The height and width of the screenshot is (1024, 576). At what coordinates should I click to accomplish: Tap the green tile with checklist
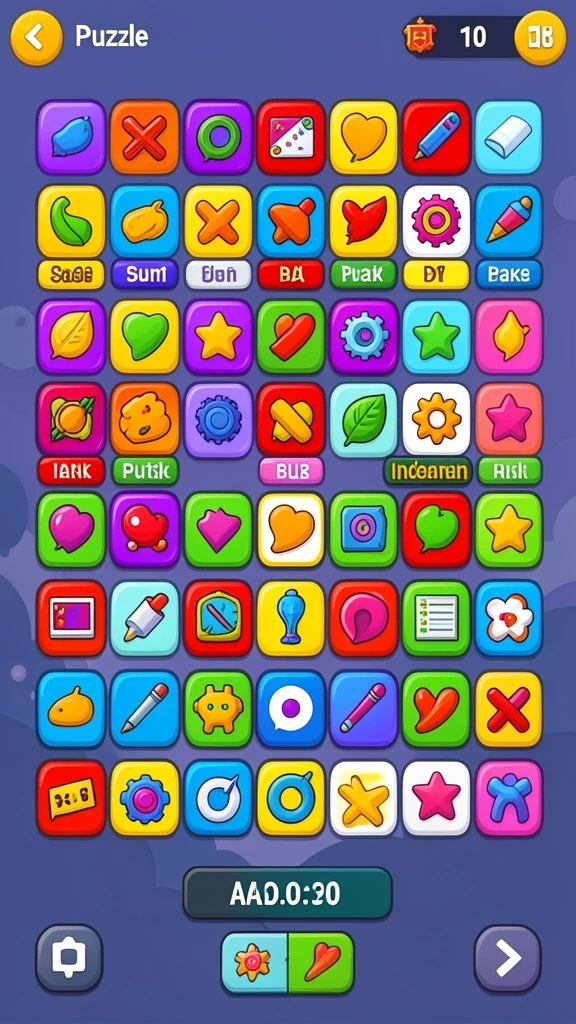point(436,618)
